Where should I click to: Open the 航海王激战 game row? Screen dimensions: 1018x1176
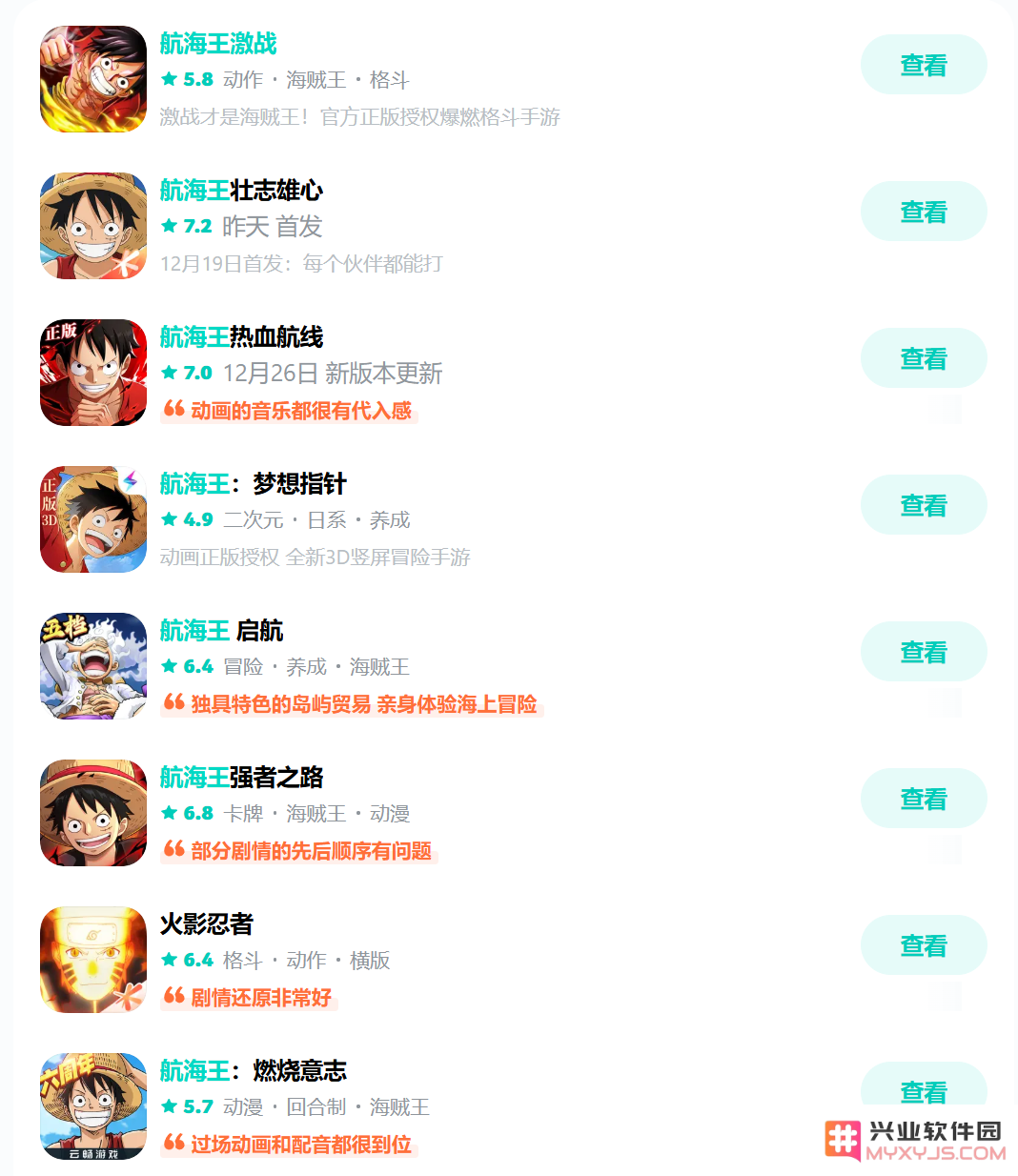click(x=218, y=44)
